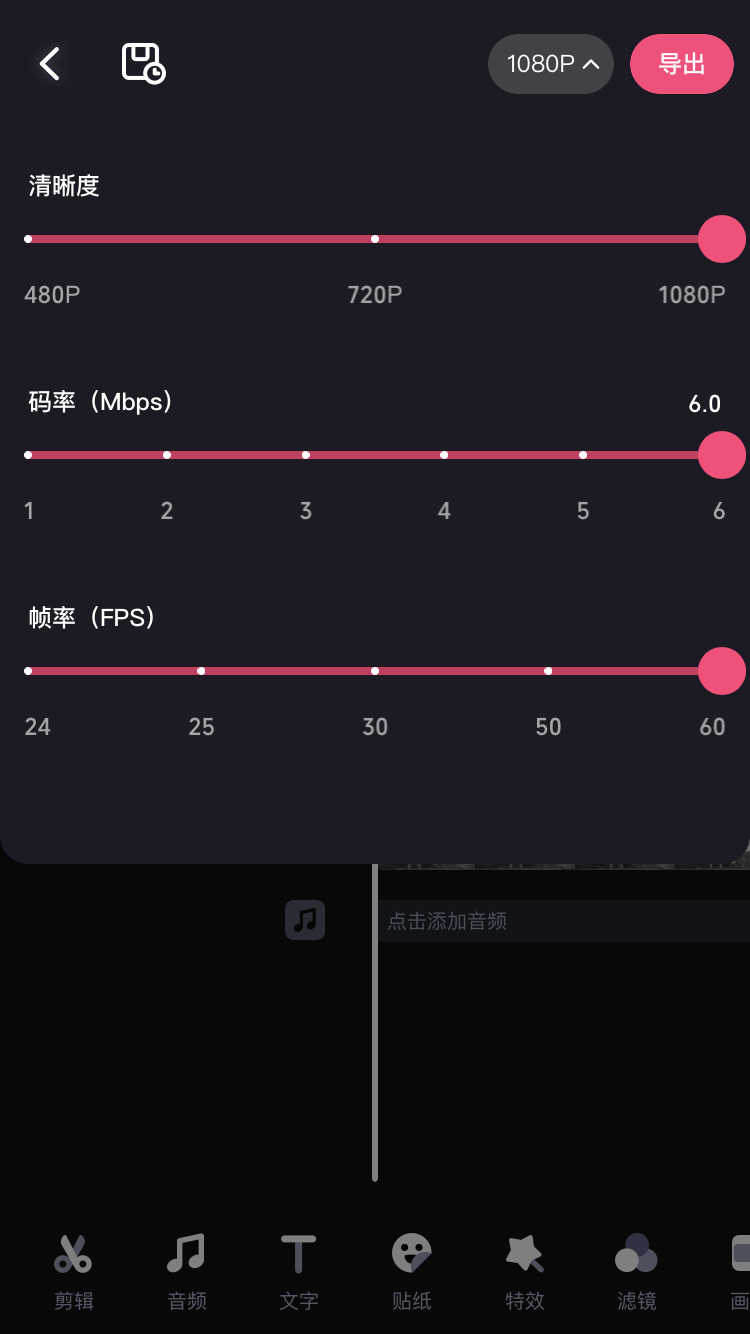750x1334 pixels.
Task: Set 帧率 slider handle to 60 FPS
Action: pos(722,671)
